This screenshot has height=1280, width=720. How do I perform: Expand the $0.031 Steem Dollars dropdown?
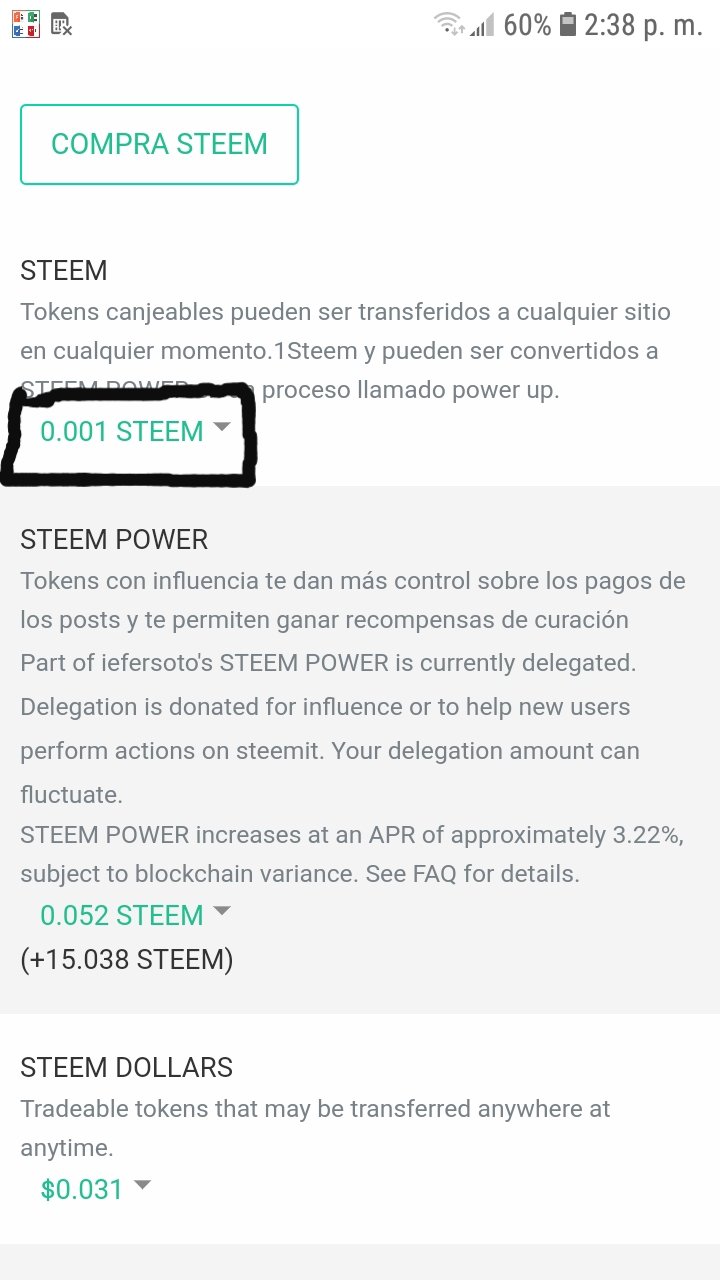95,1189
